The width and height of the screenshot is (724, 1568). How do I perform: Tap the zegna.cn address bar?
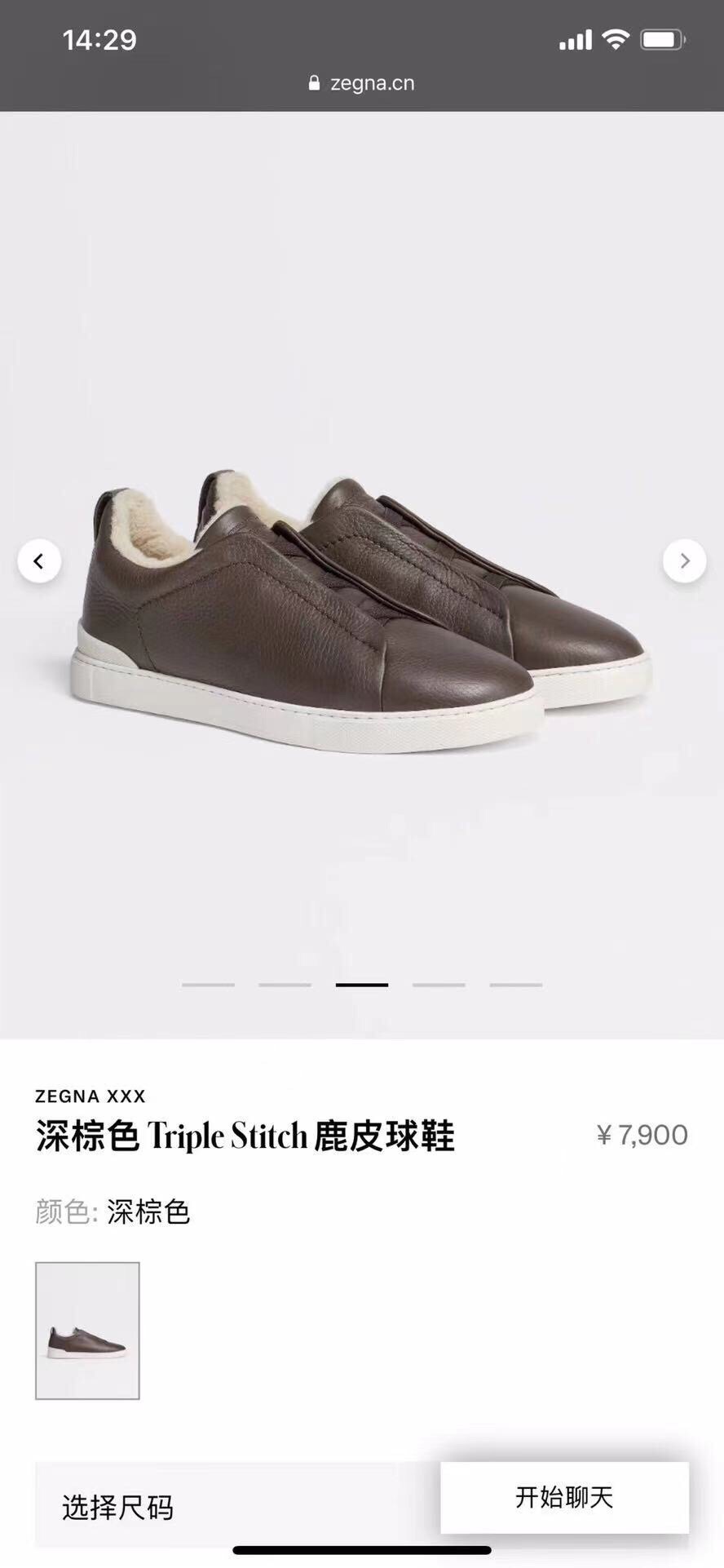click(x=362, y=83)
